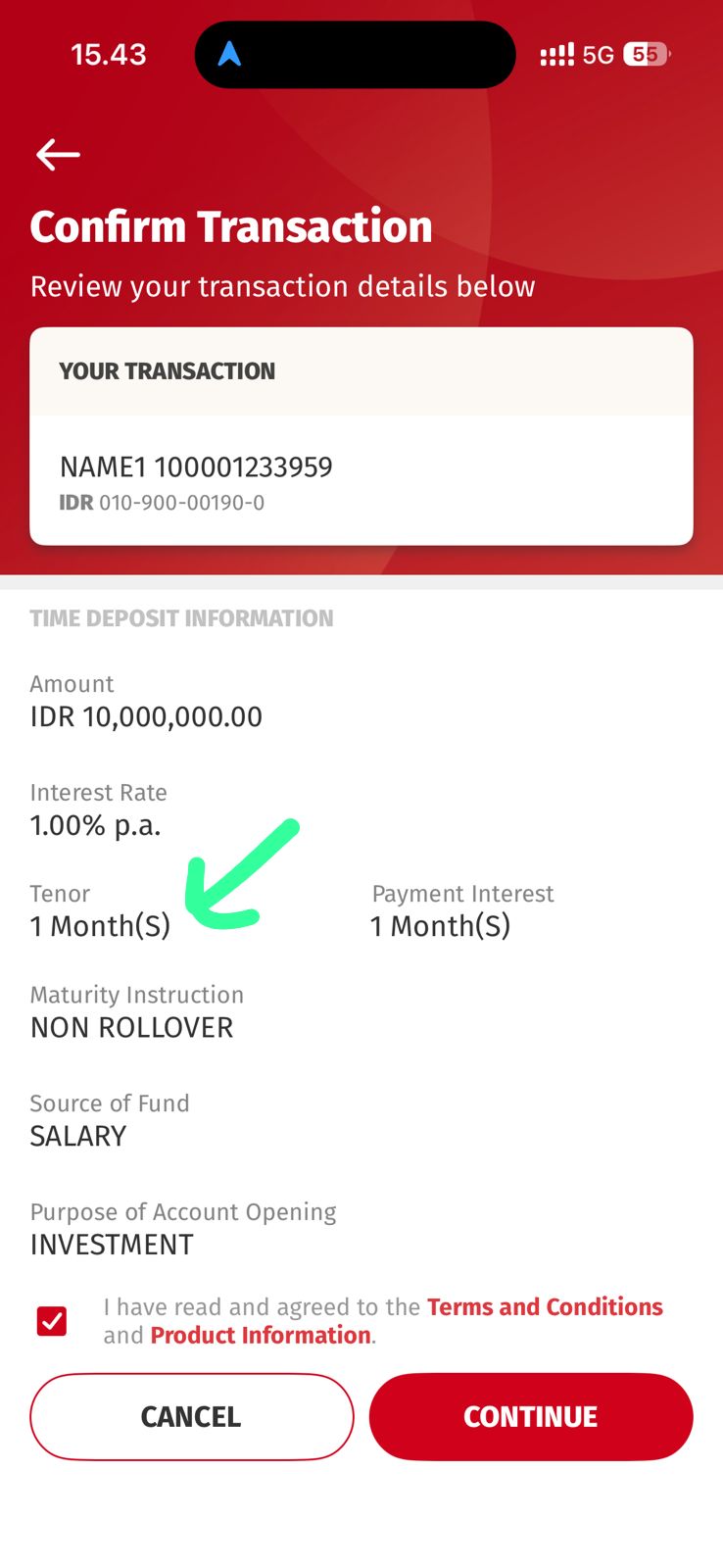Open the Product Information link
Image resolution: width=723 pixels, height=1568 pixels.
tap(261, 1335)
